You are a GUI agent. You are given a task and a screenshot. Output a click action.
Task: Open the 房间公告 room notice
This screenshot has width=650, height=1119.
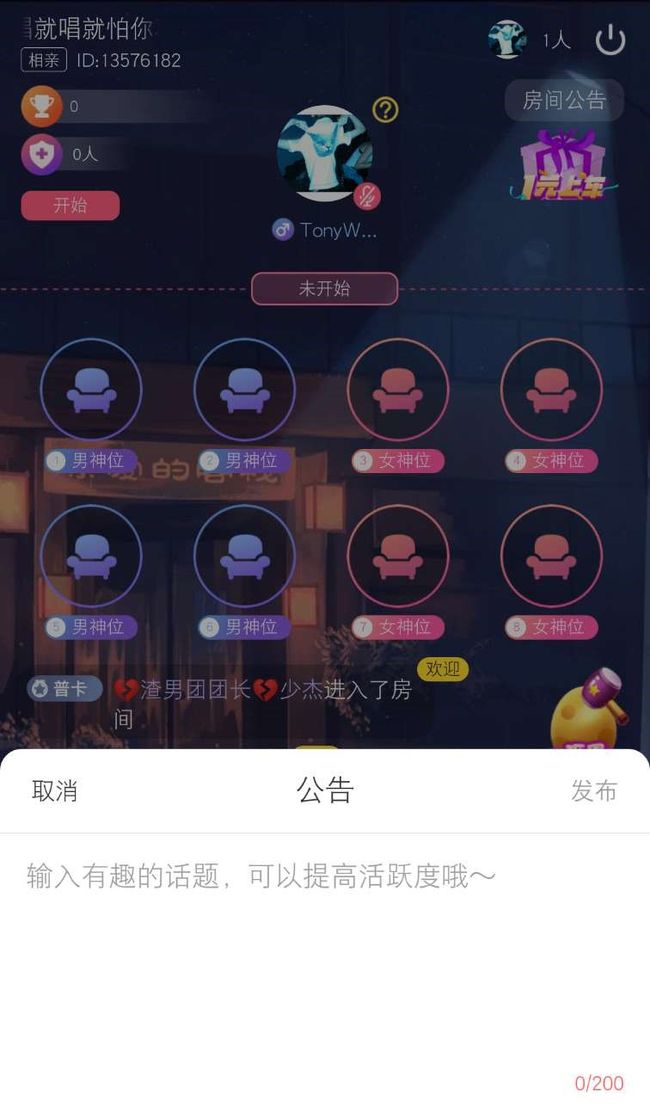(x=564, y=100)
